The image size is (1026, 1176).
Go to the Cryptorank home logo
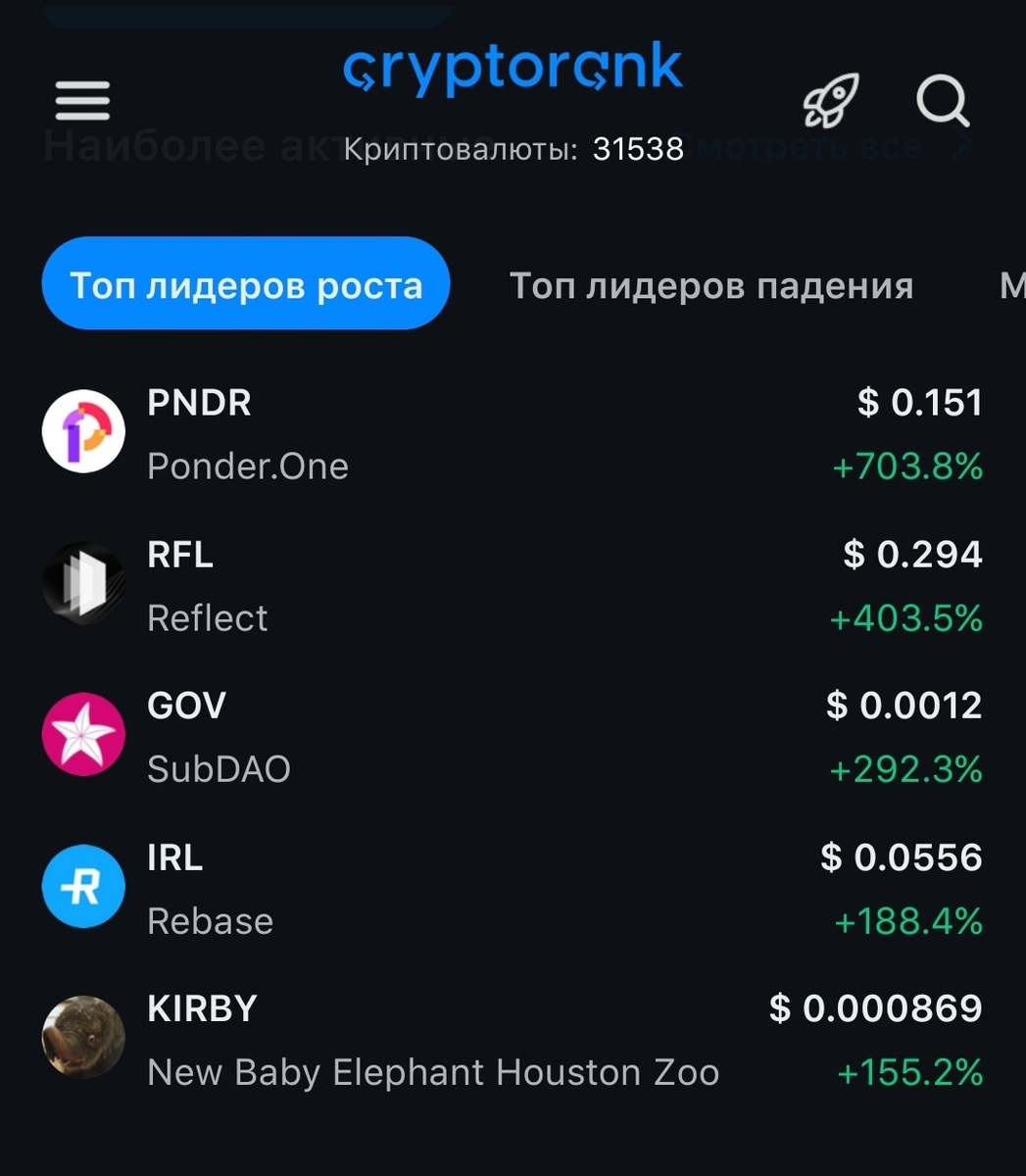513,69
